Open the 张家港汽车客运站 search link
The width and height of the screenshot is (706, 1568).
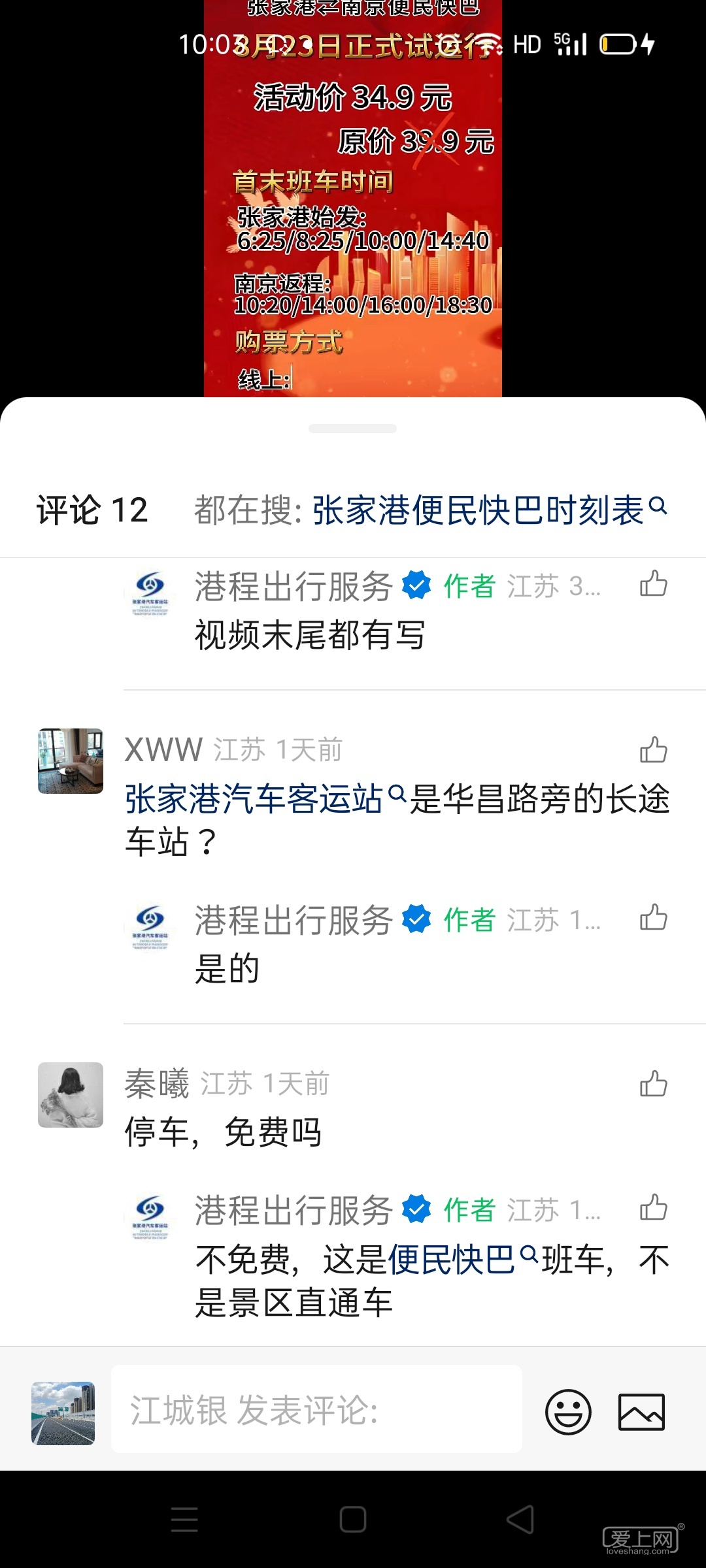pos(265,799)
